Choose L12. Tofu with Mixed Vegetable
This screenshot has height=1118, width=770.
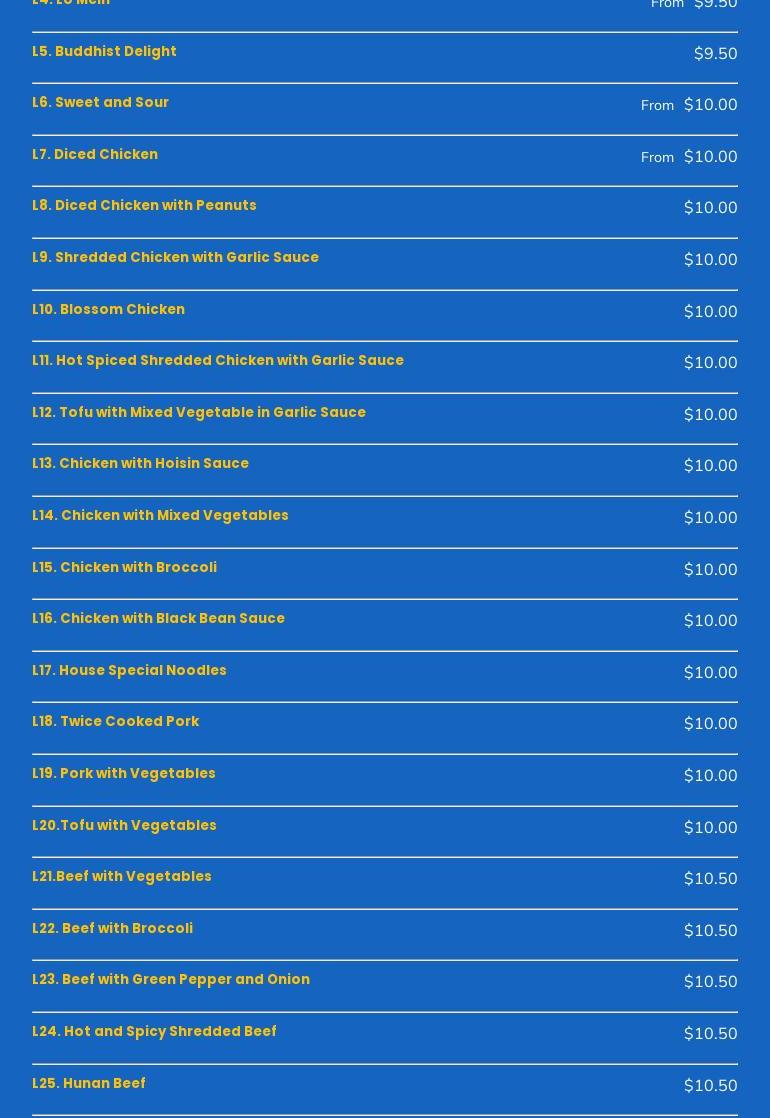pyautogui.click(x=199, y=413)
